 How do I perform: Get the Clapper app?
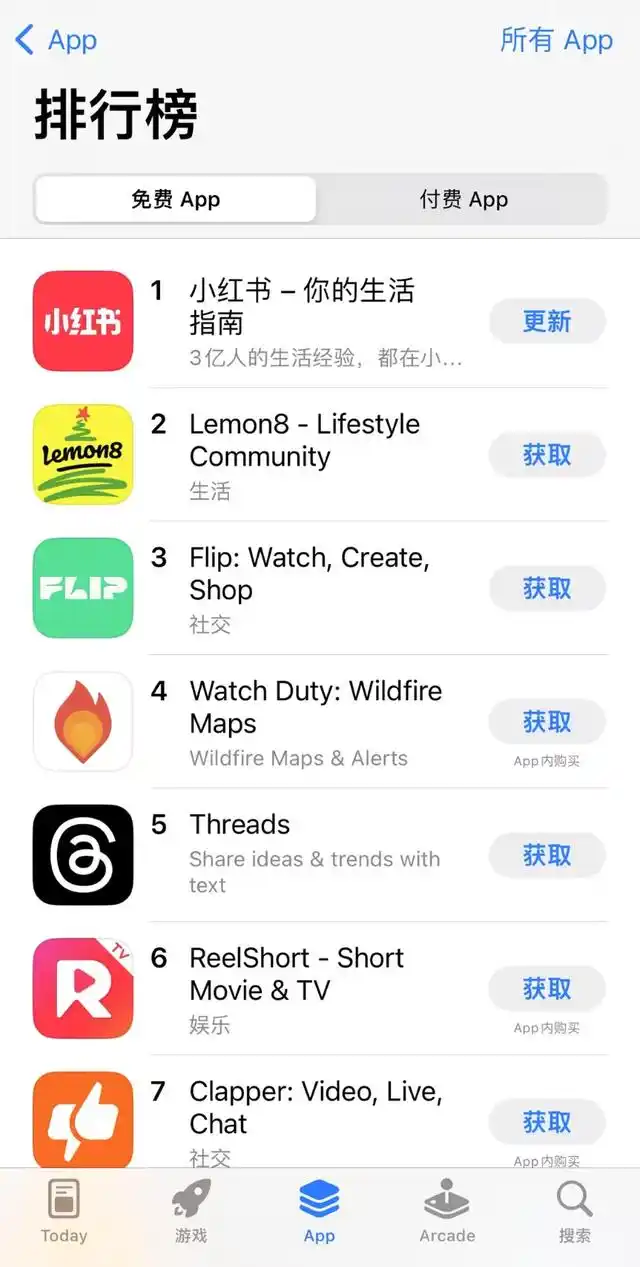[x=547, y=1122]
